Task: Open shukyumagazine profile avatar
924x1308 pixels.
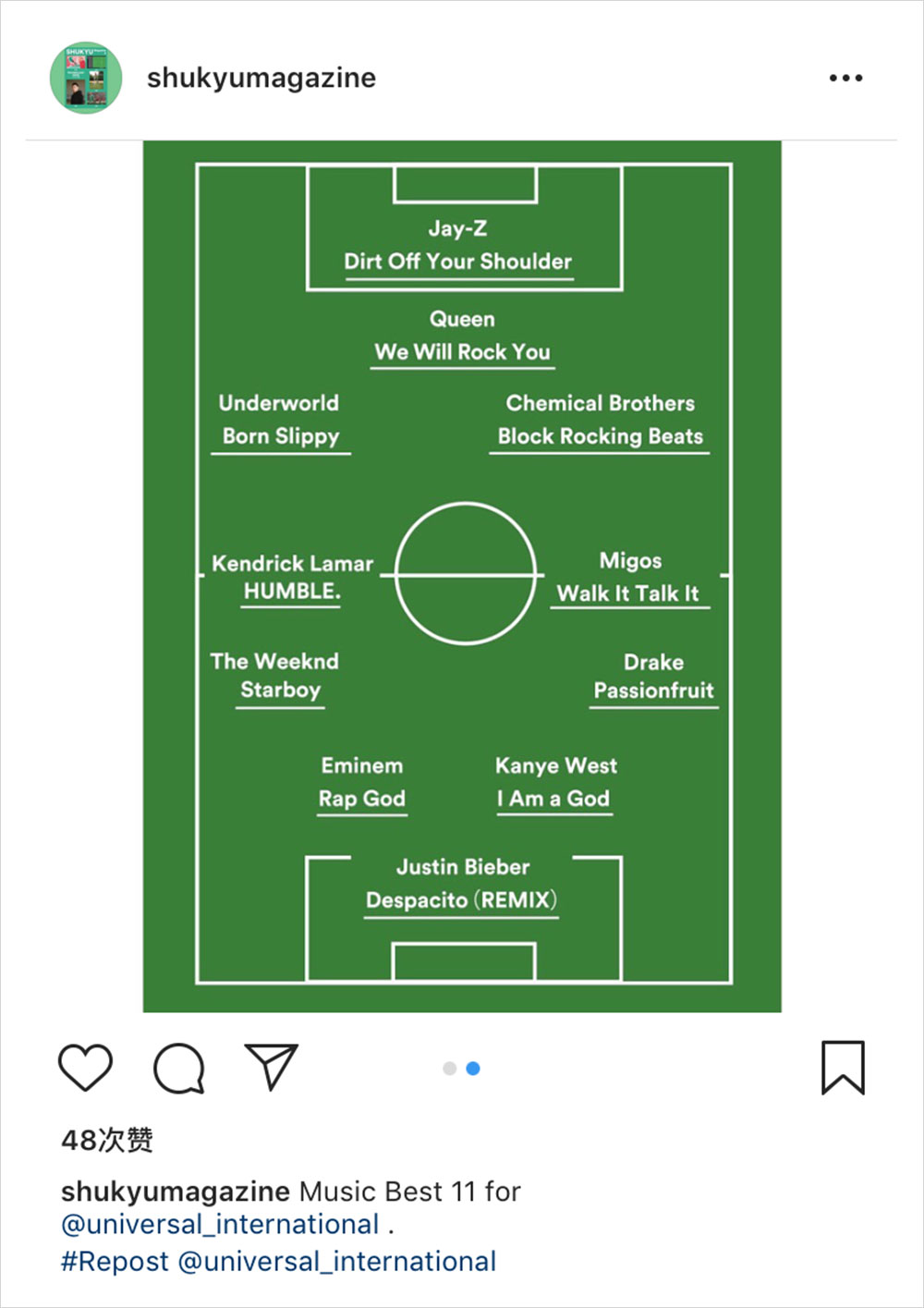Action: (86, 78)
